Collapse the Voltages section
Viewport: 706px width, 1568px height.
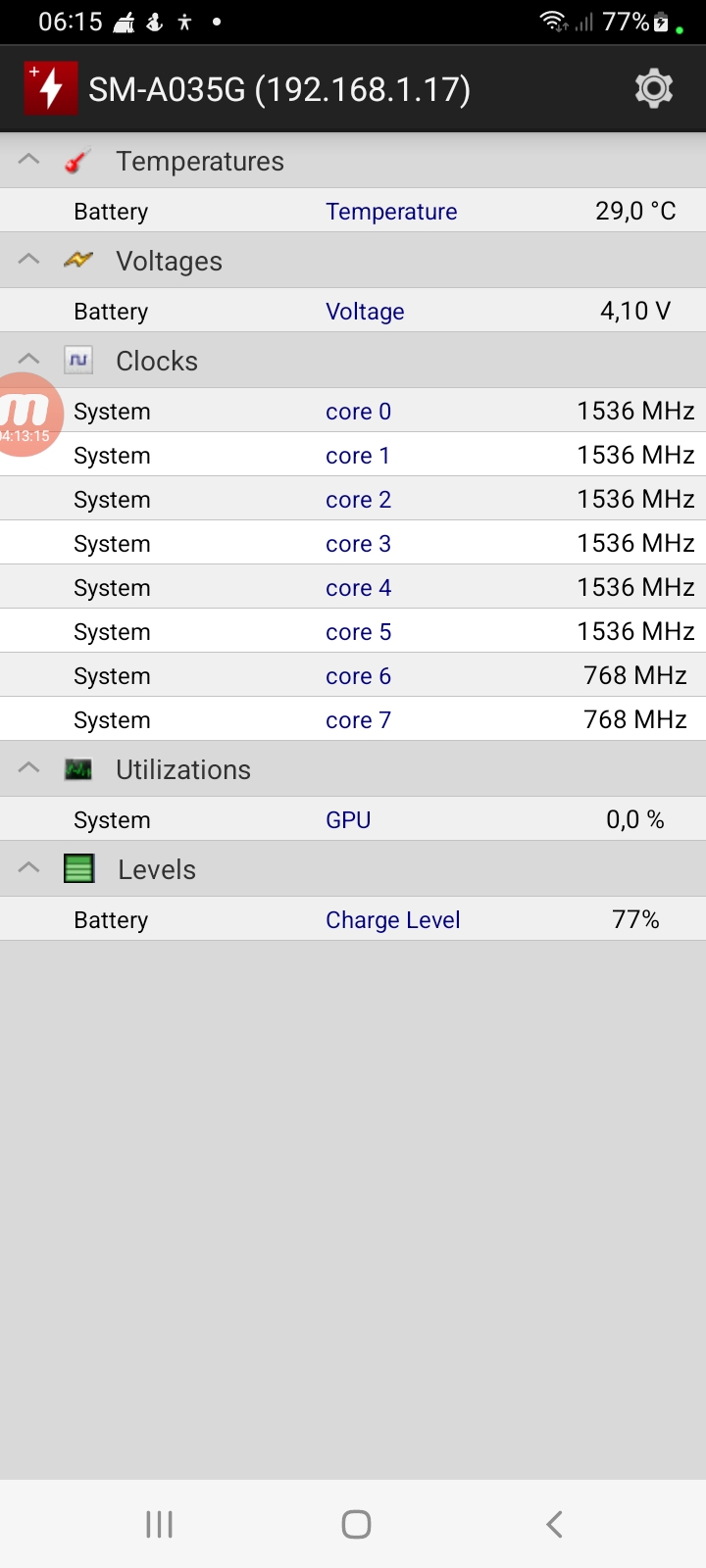pos(29,259)
